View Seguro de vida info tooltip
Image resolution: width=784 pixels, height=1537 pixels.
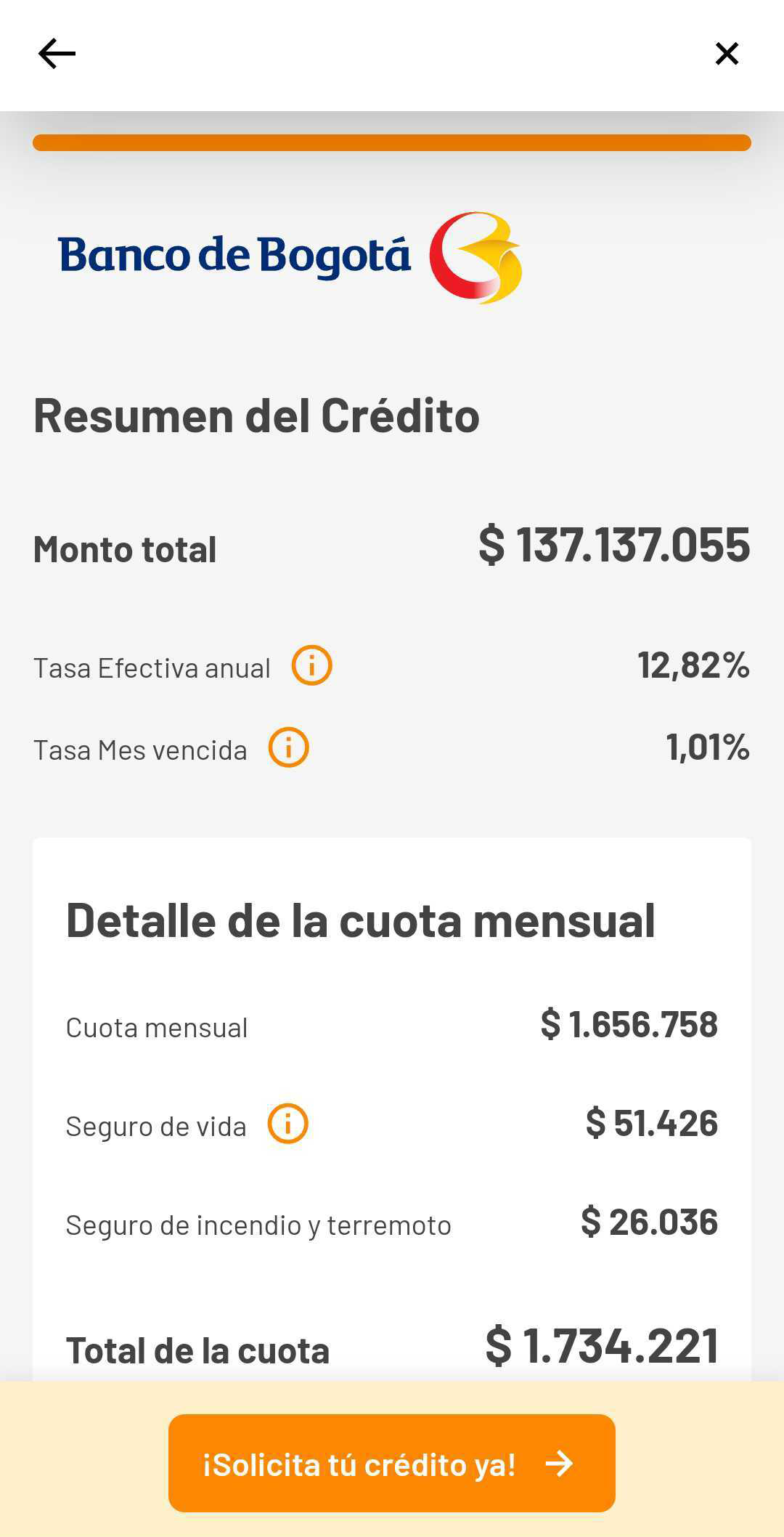click(288, 1124)
